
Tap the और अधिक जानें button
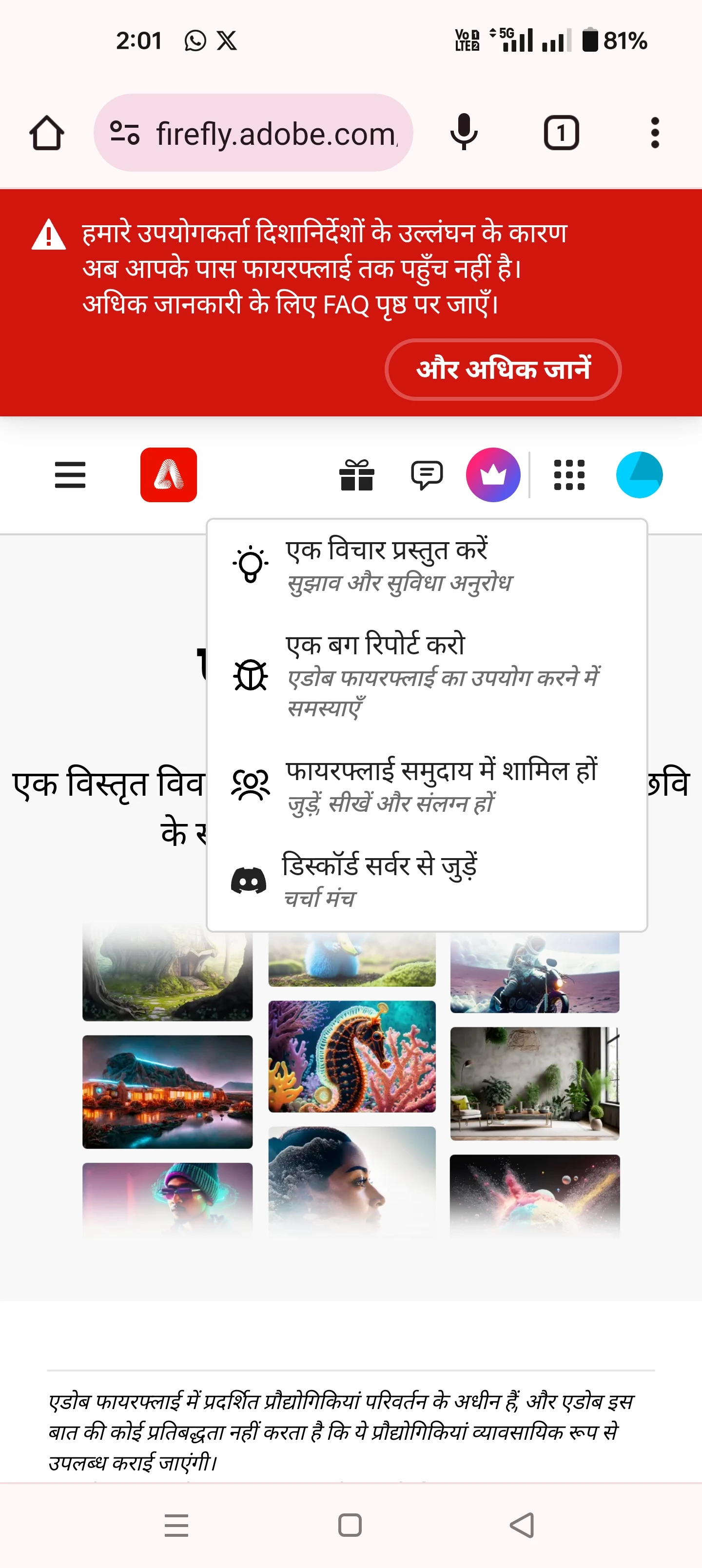pos(503,370)
